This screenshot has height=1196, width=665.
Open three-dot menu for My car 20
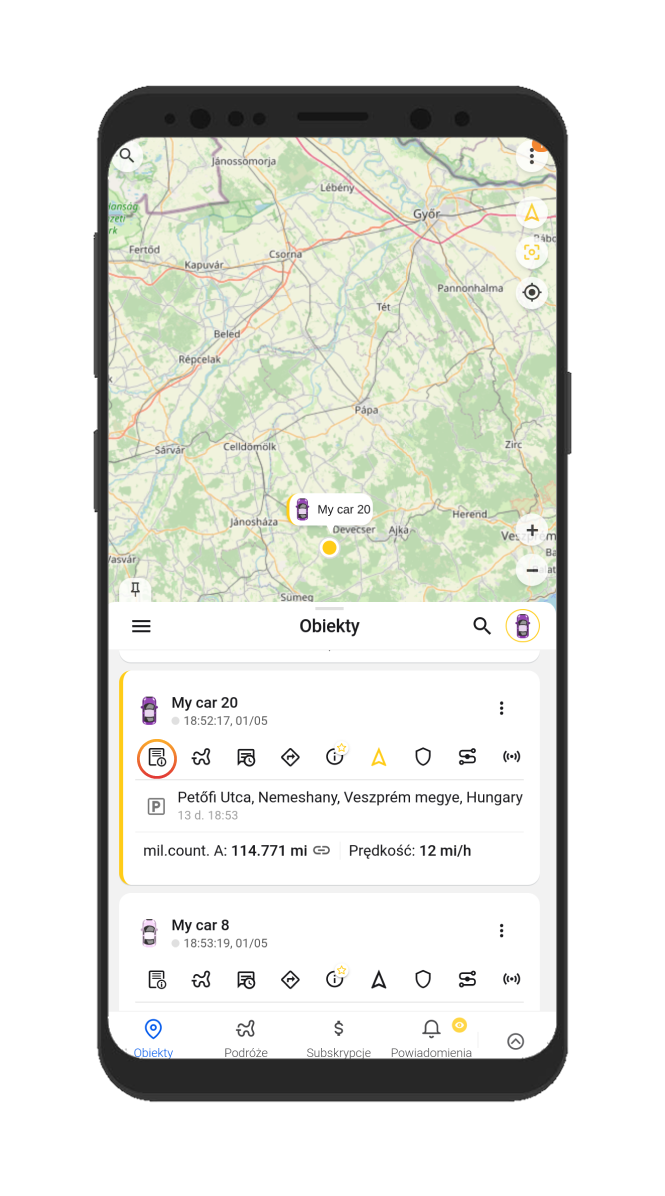coord(501,708)
